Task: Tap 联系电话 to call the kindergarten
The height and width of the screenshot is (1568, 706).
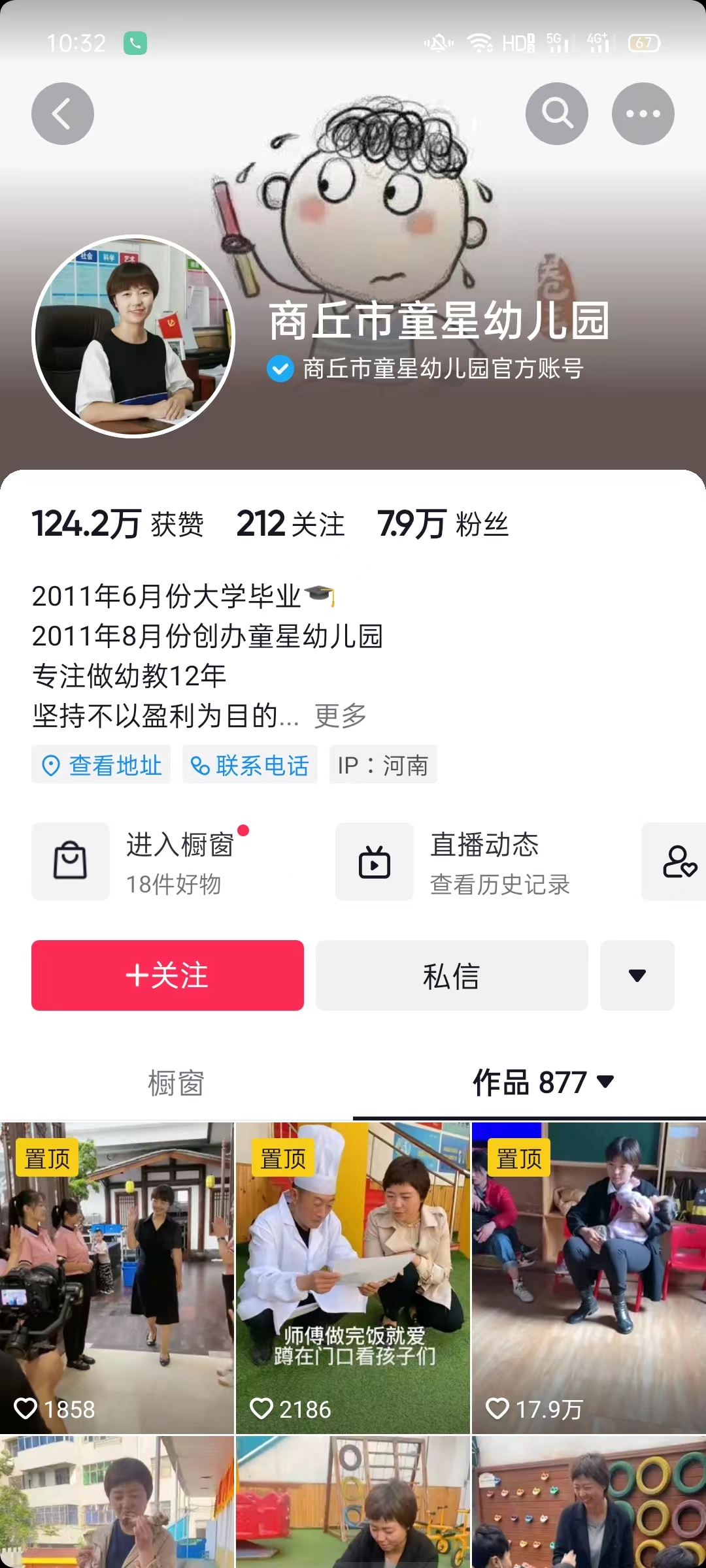Action: click(x=250, y=765)
